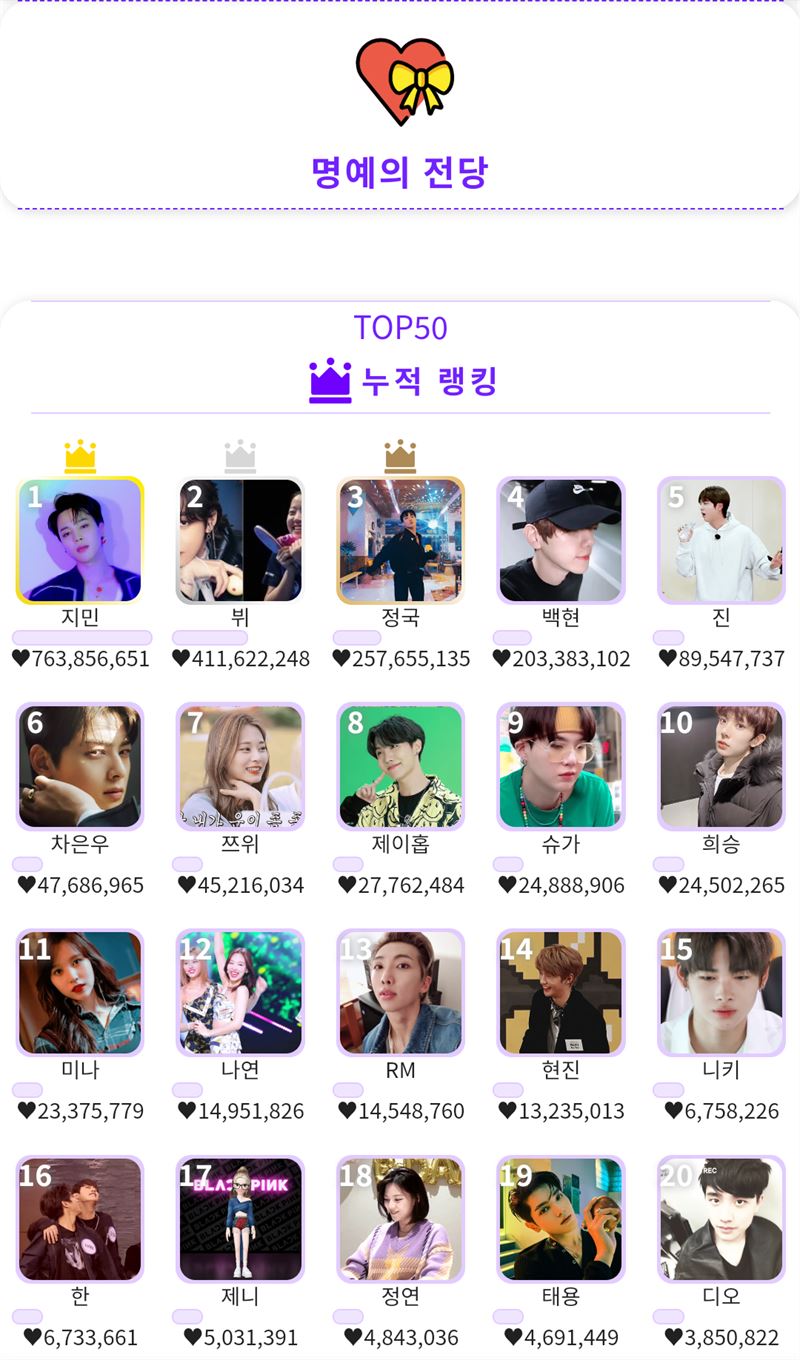
Task: View rank 16 한 tile
Action: [x=80, y=1219]
